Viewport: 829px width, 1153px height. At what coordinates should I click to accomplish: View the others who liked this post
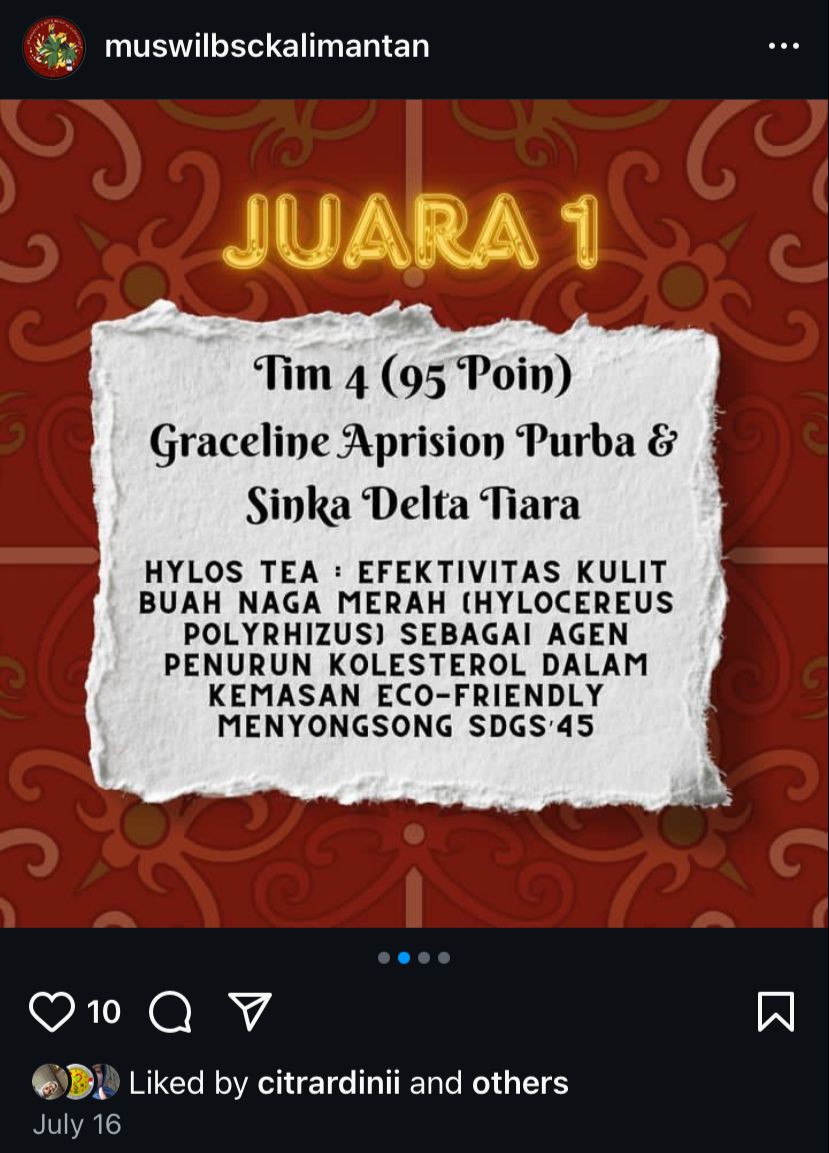pos(520,1082)
